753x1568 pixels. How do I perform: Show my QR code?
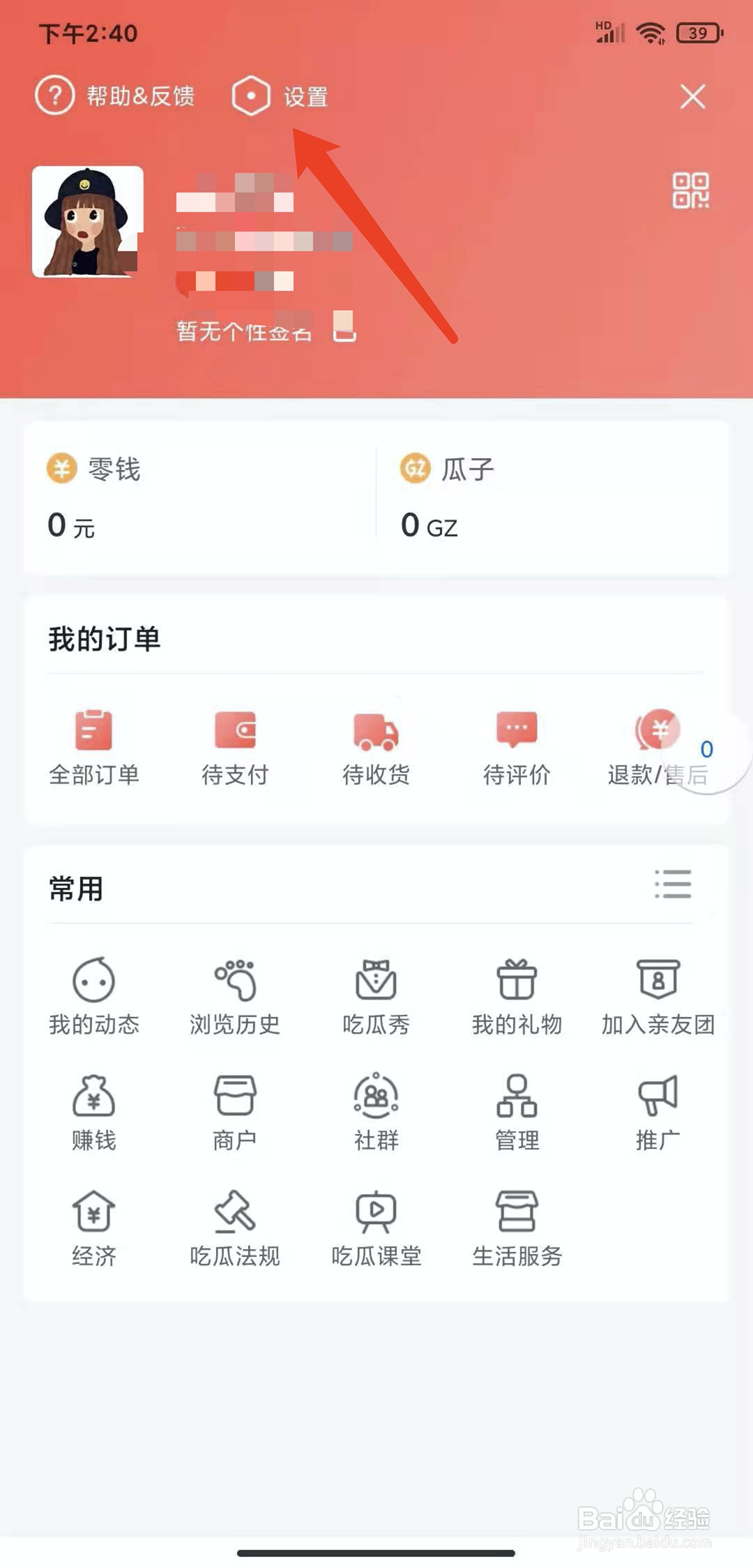[690, 190]
